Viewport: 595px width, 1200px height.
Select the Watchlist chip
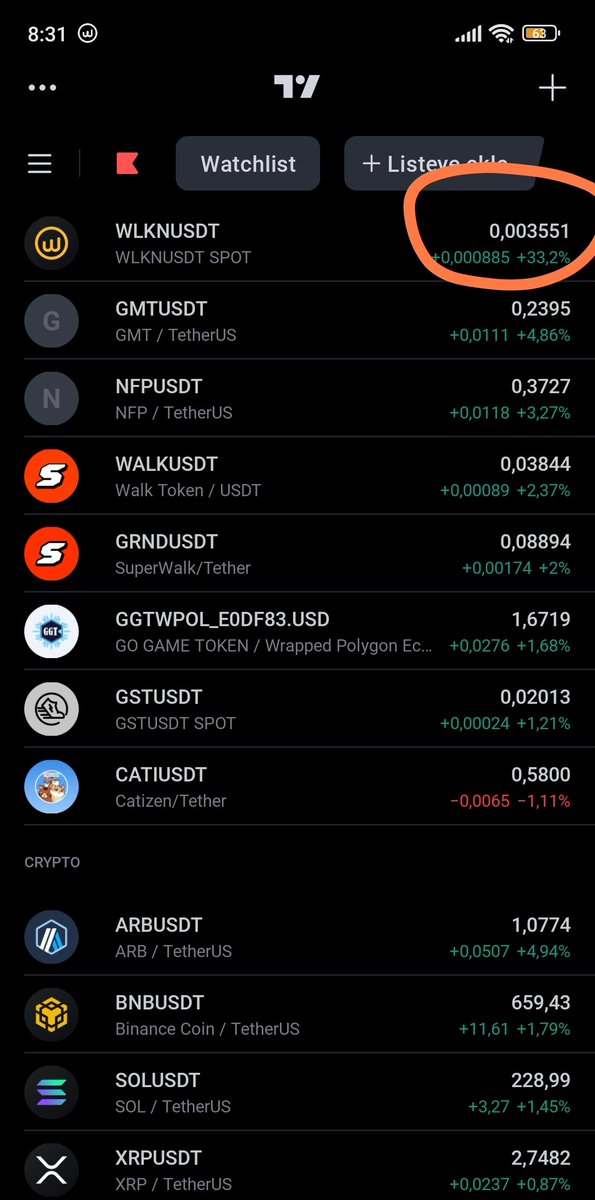(248, 163)
